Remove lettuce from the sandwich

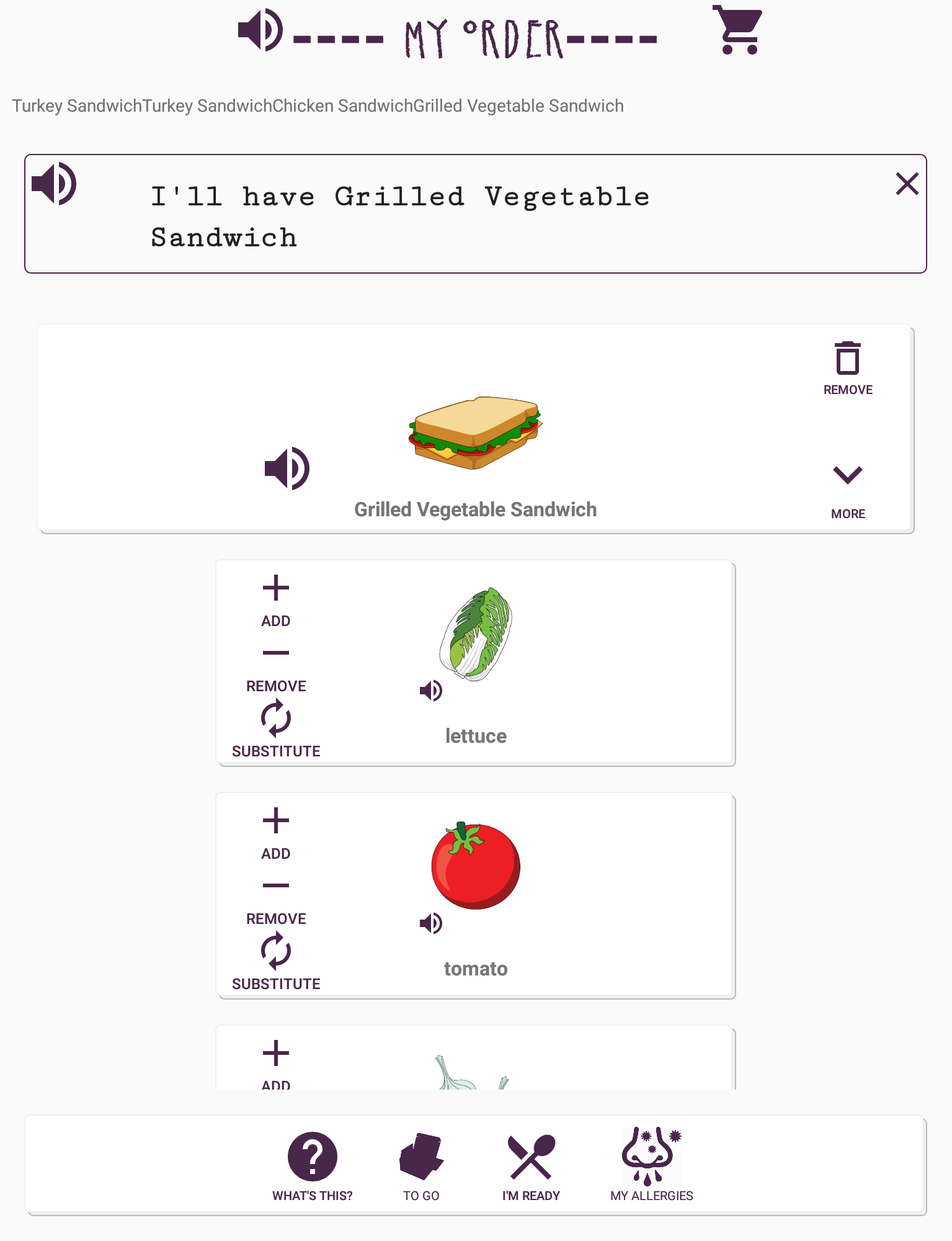(x=276, y=667)
